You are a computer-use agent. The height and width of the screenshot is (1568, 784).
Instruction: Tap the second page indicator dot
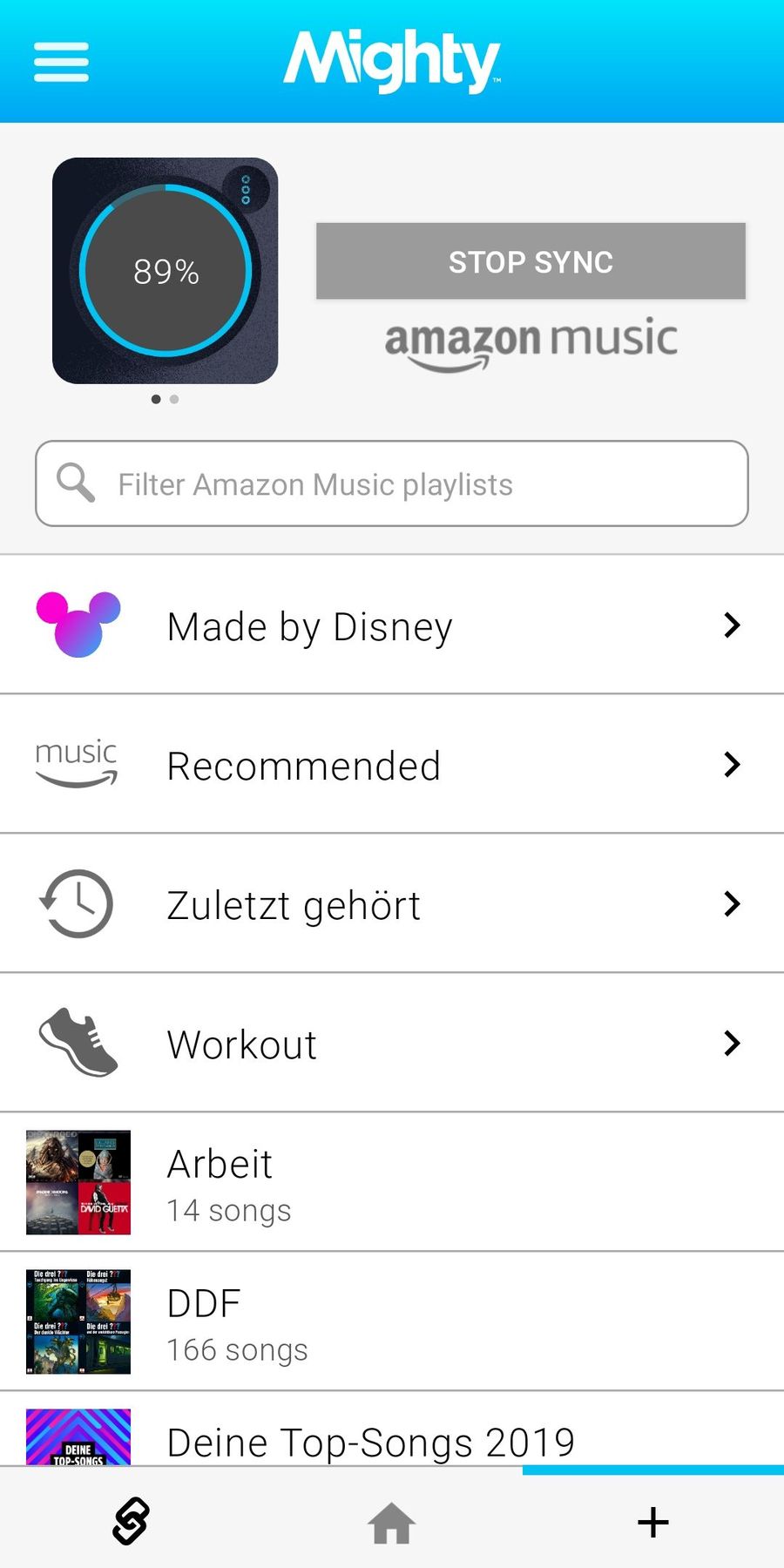[x=174, y=399]
